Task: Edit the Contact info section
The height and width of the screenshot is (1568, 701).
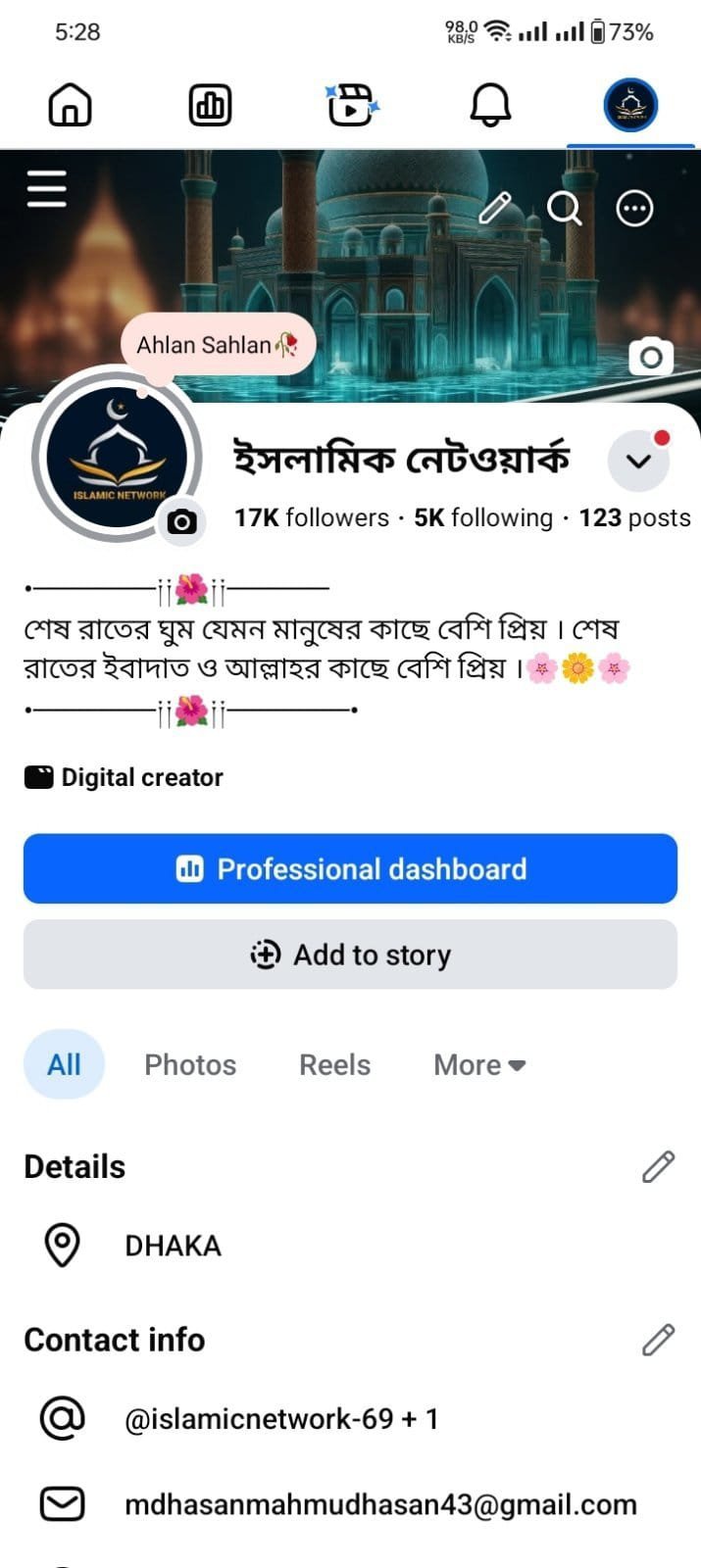Action: pyautogui.click(x=658, y=1340)
